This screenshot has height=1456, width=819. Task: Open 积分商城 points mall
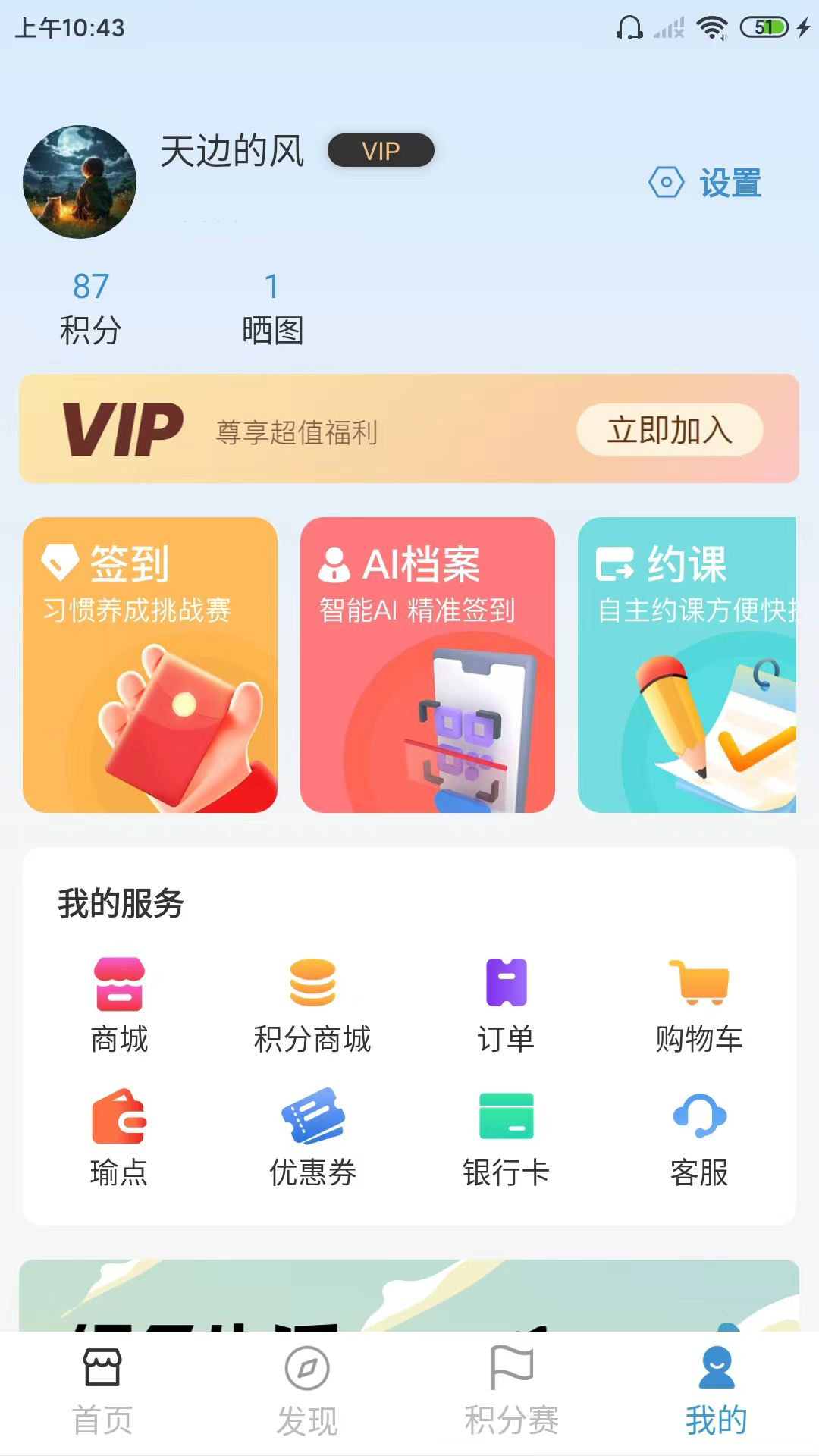pos(312,1005)
